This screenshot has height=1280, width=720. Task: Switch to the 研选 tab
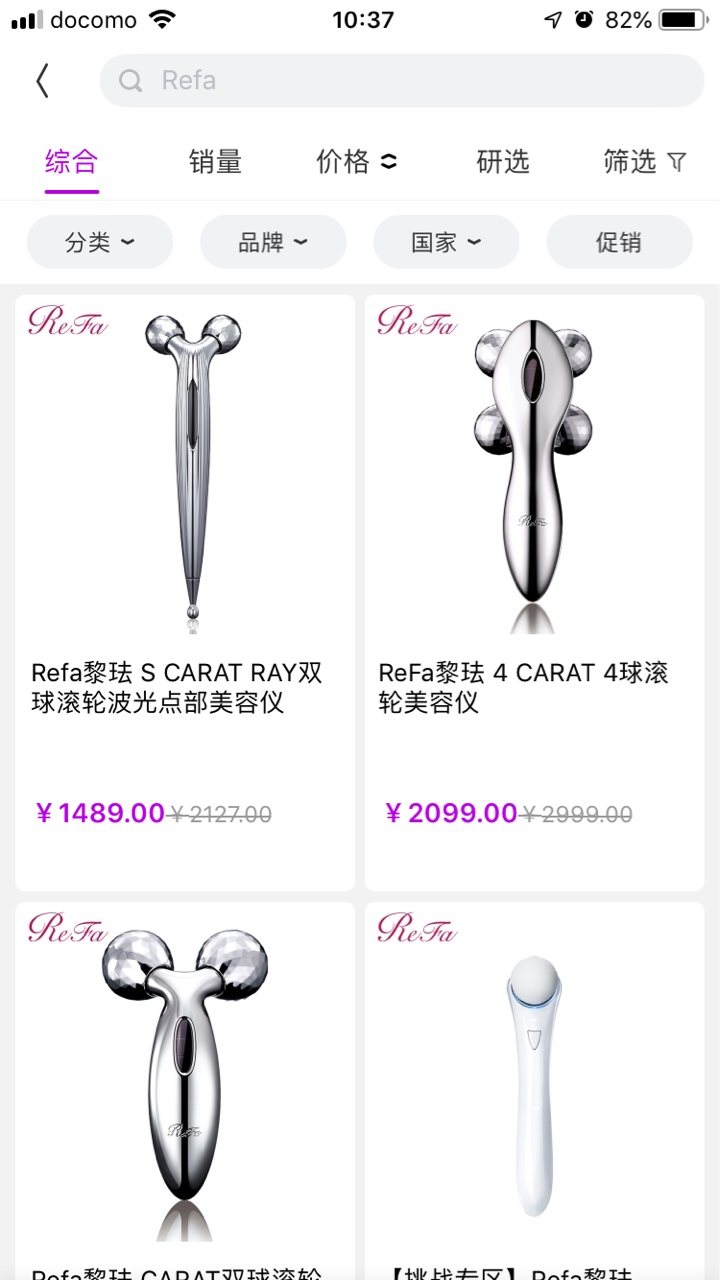[502, 162]
